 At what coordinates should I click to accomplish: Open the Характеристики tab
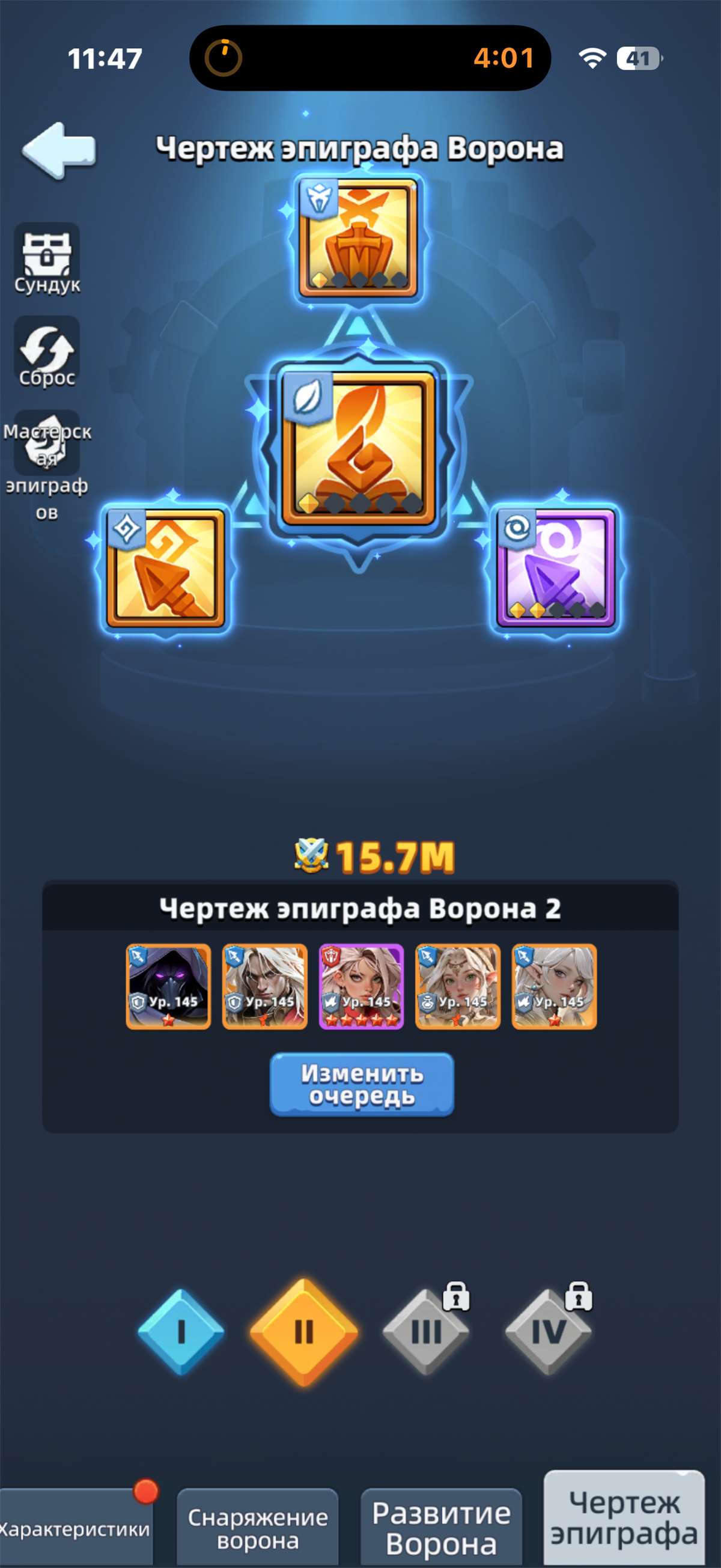point(76,1528)
